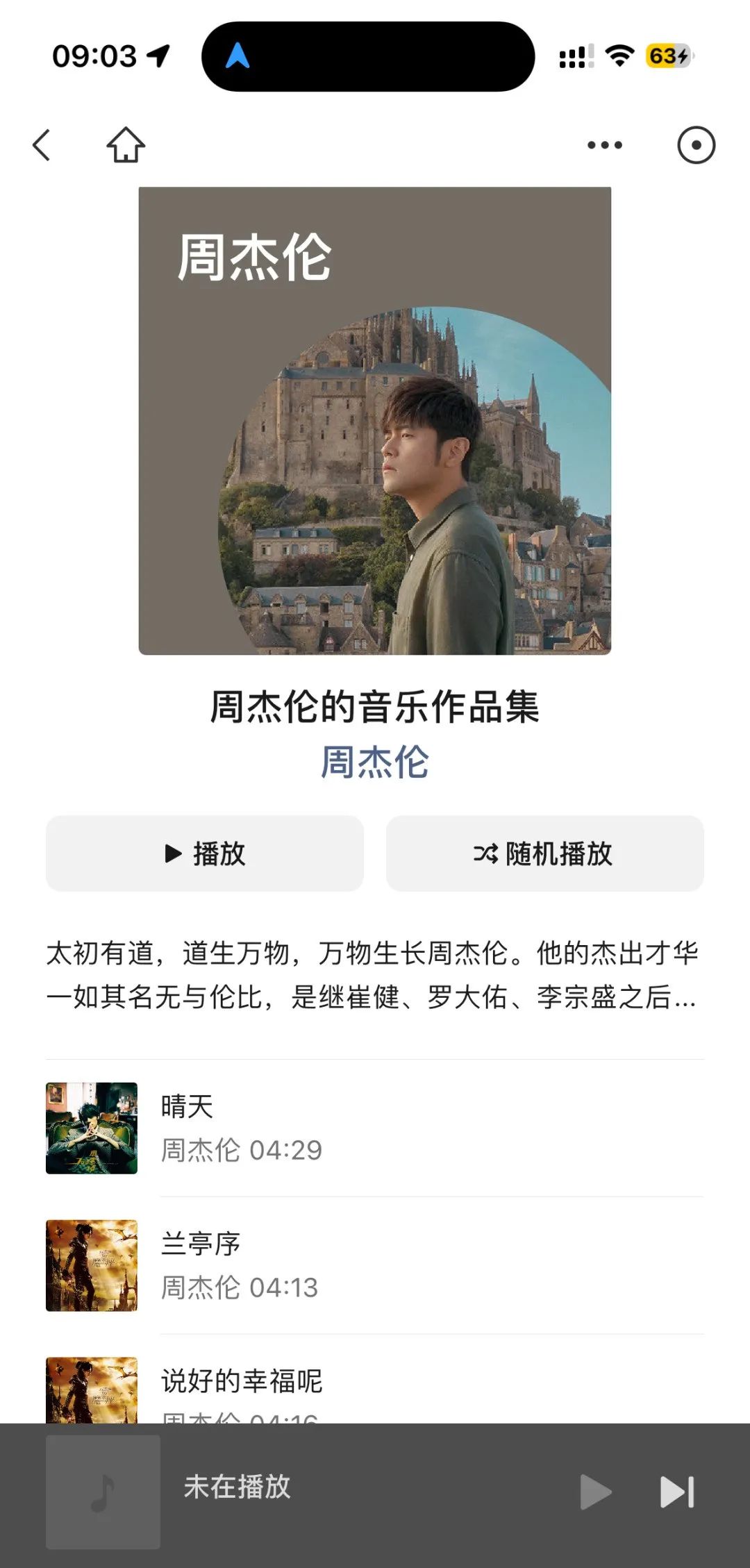
Task: Tap the 晴天 album cover thumbnail
Action: tap(92, 1129)
